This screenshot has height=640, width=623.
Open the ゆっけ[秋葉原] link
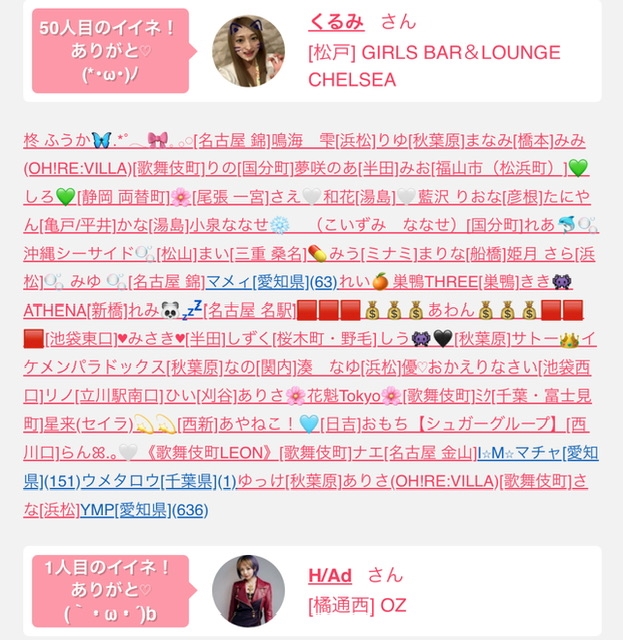289,482
